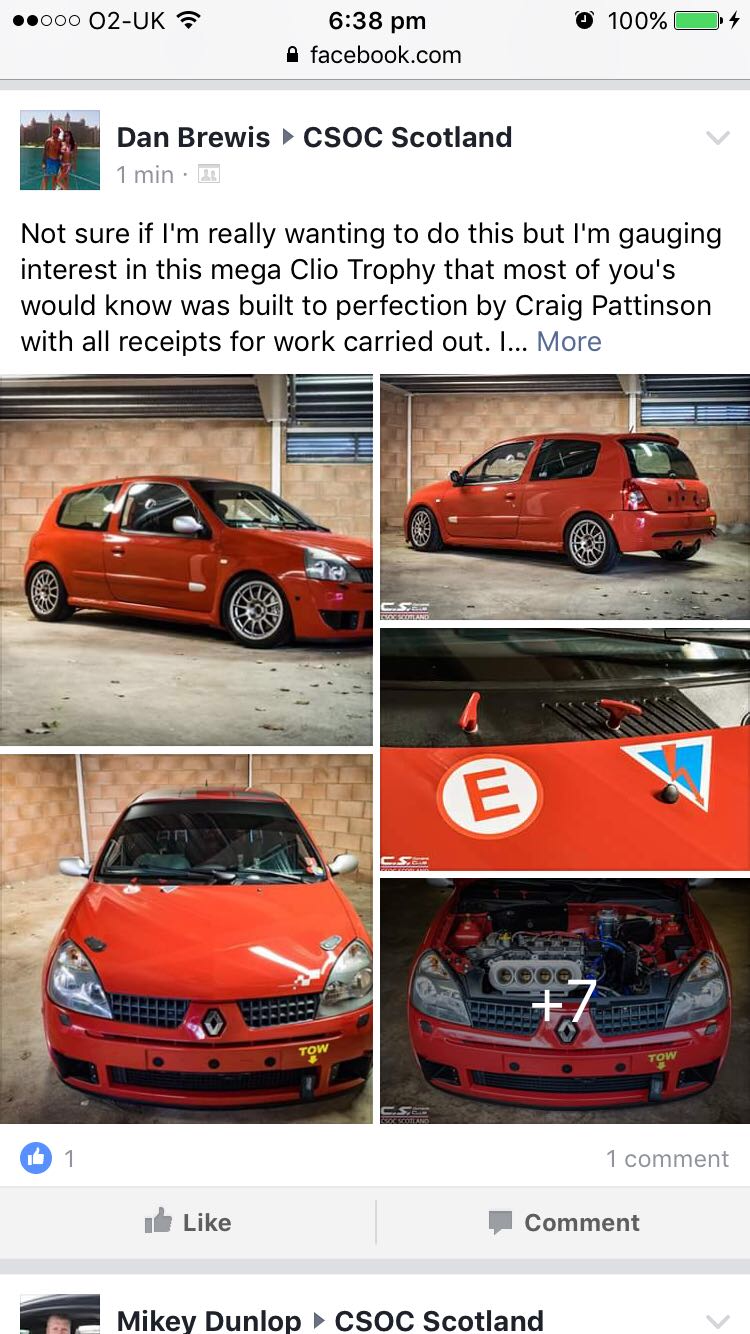
Task: Open the CSOC Scotland group from Dan's post
Action: (407, 138)
